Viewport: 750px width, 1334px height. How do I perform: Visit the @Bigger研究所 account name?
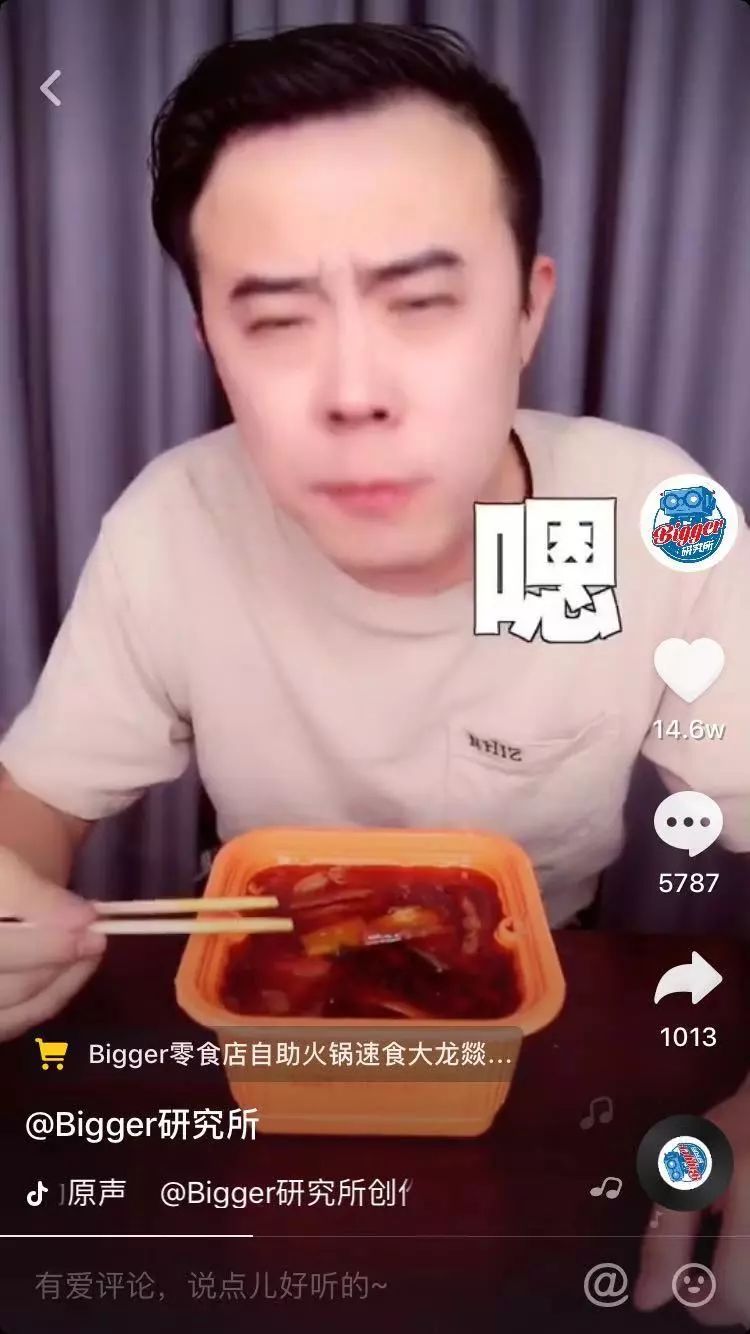pos(142,1125)
